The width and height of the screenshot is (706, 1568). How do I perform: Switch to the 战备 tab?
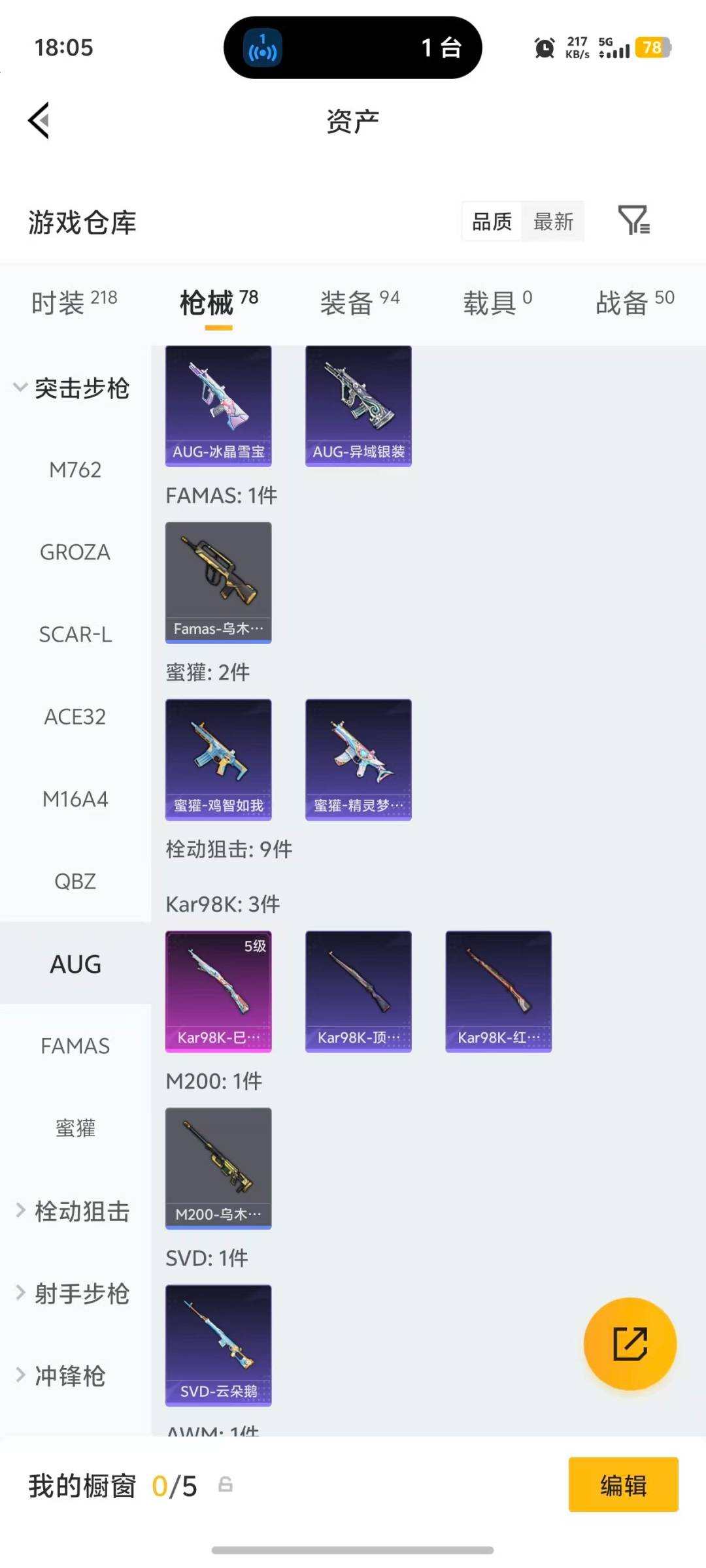(634, 302)
